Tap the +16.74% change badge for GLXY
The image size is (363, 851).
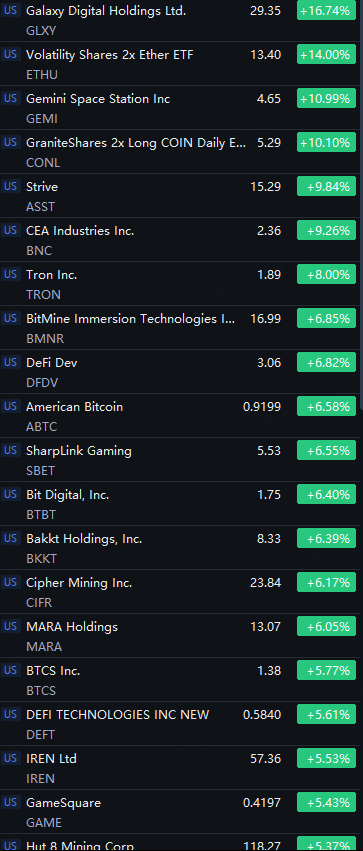point(327,10)
